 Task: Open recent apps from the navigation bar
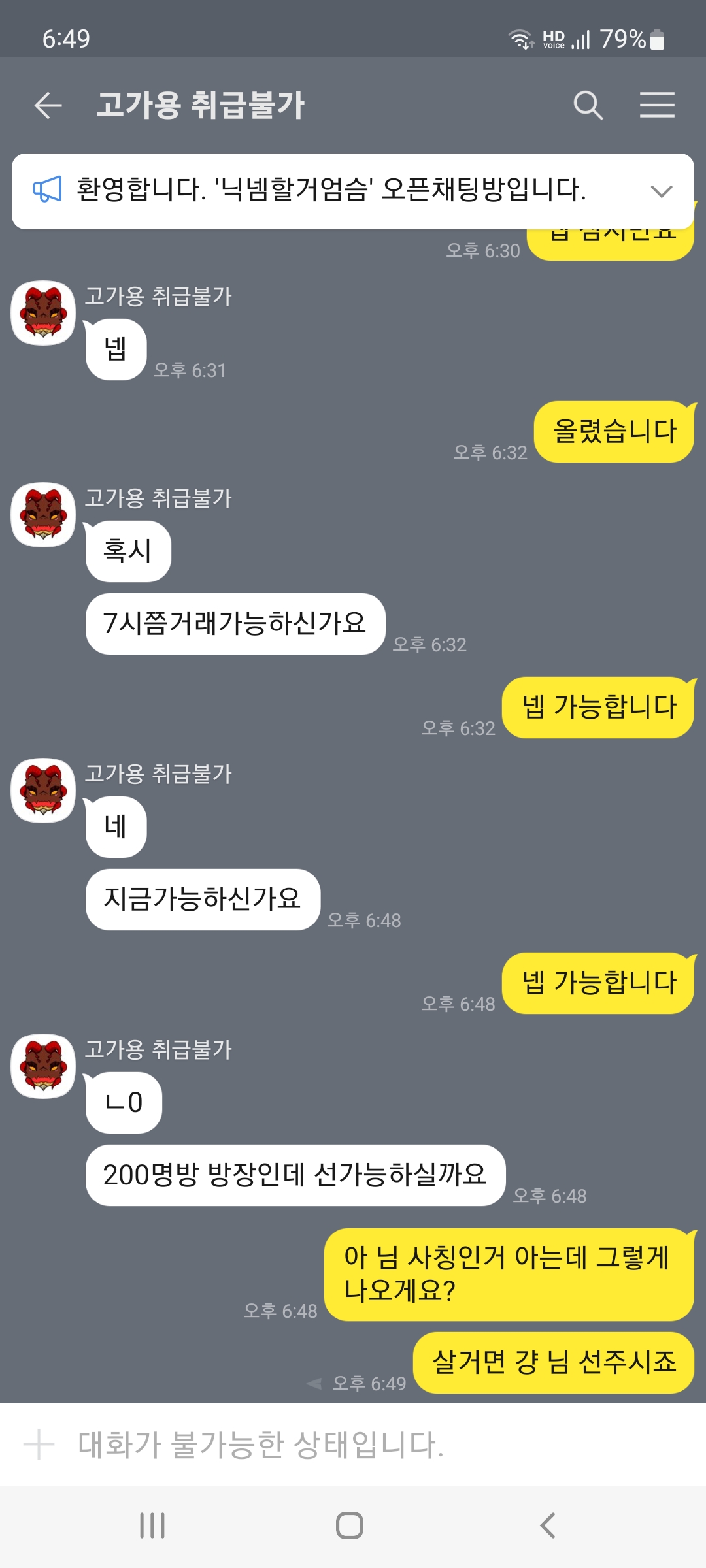(152, 1526)
